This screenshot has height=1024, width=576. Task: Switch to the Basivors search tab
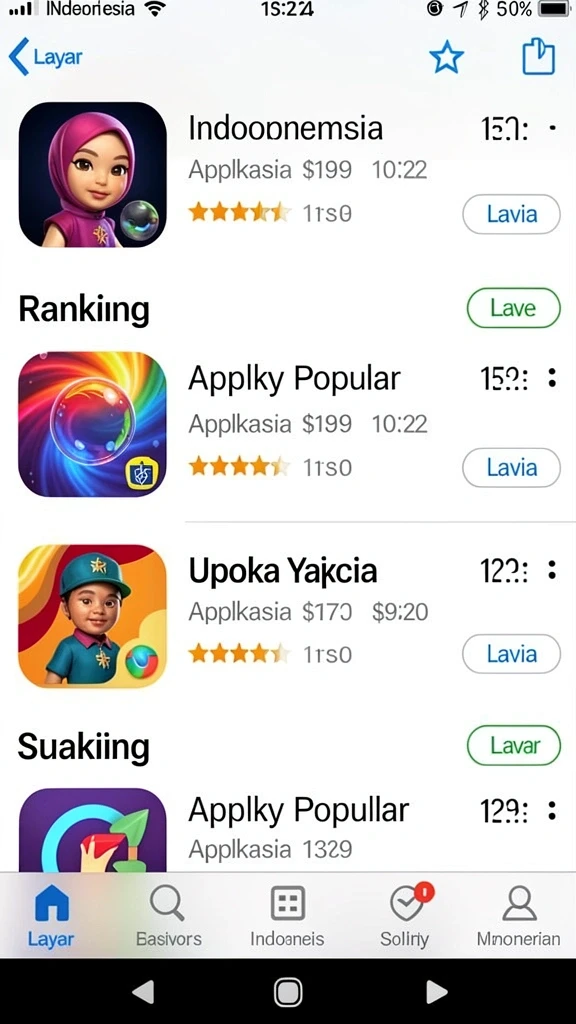(168, 917)
